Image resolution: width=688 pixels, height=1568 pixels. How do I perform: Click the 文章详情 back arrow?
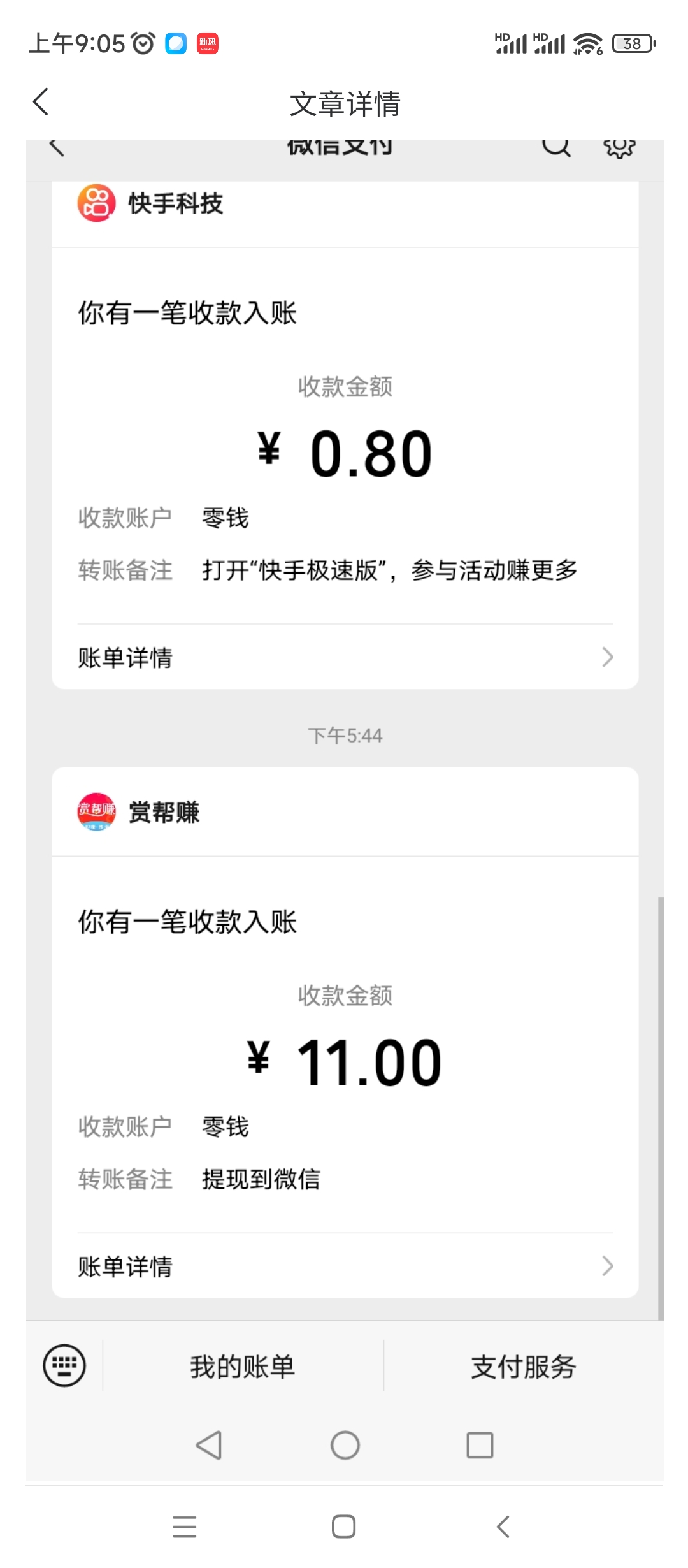[40, 102]
